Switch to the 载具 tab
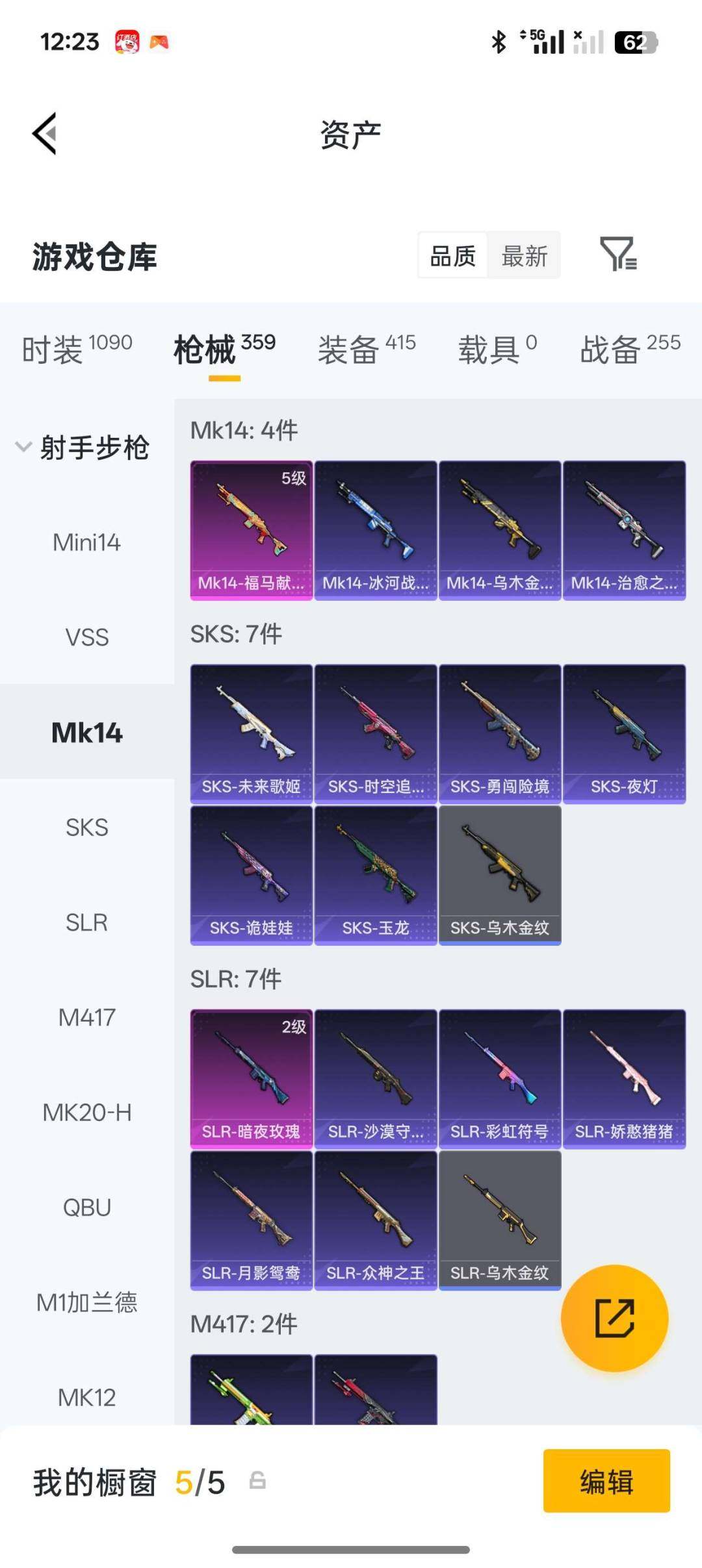This screenshot has width=702, height=1568. click(x=497, y=349)
